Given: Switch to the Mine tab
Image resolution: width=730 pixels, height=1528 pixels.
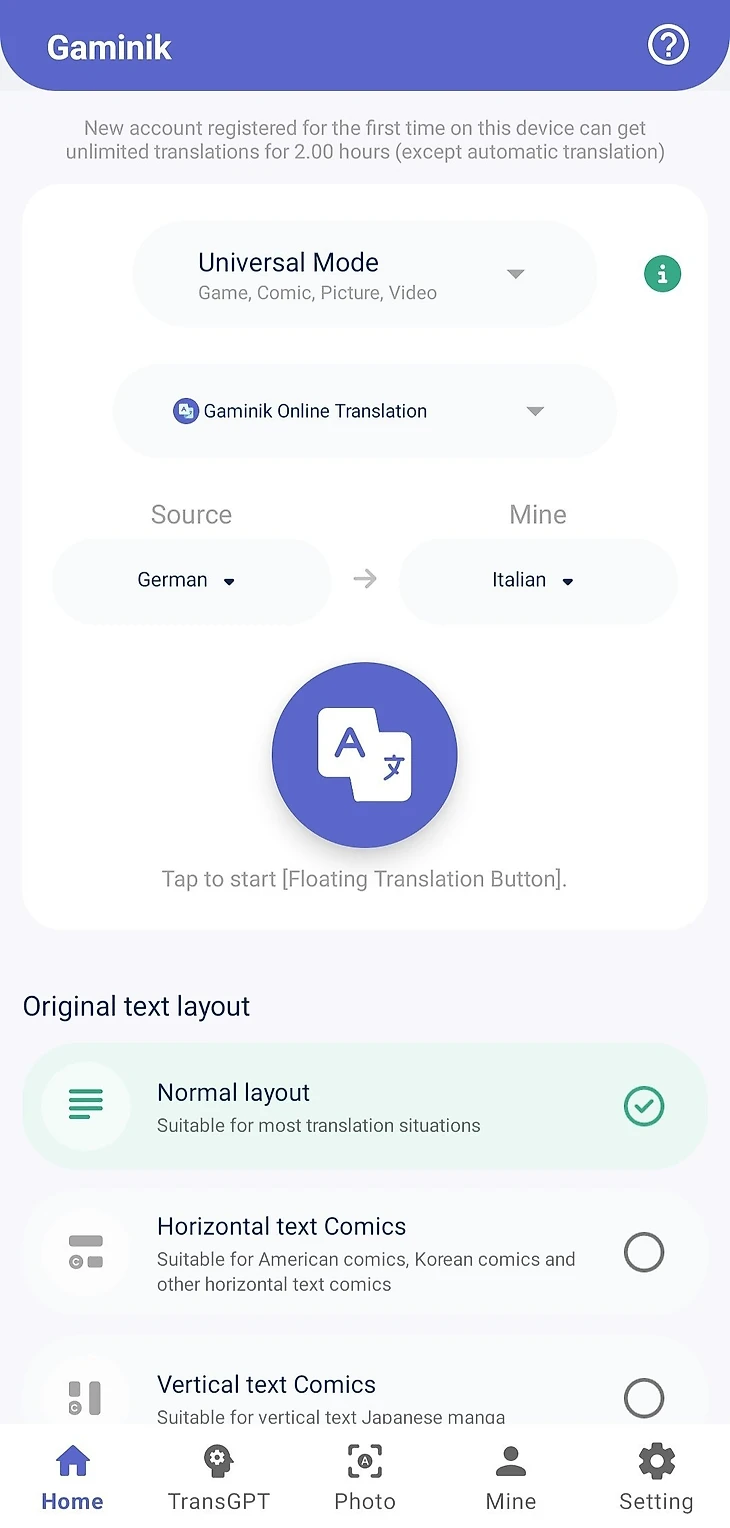Looking at the screenshot, I should point(511,1477).
